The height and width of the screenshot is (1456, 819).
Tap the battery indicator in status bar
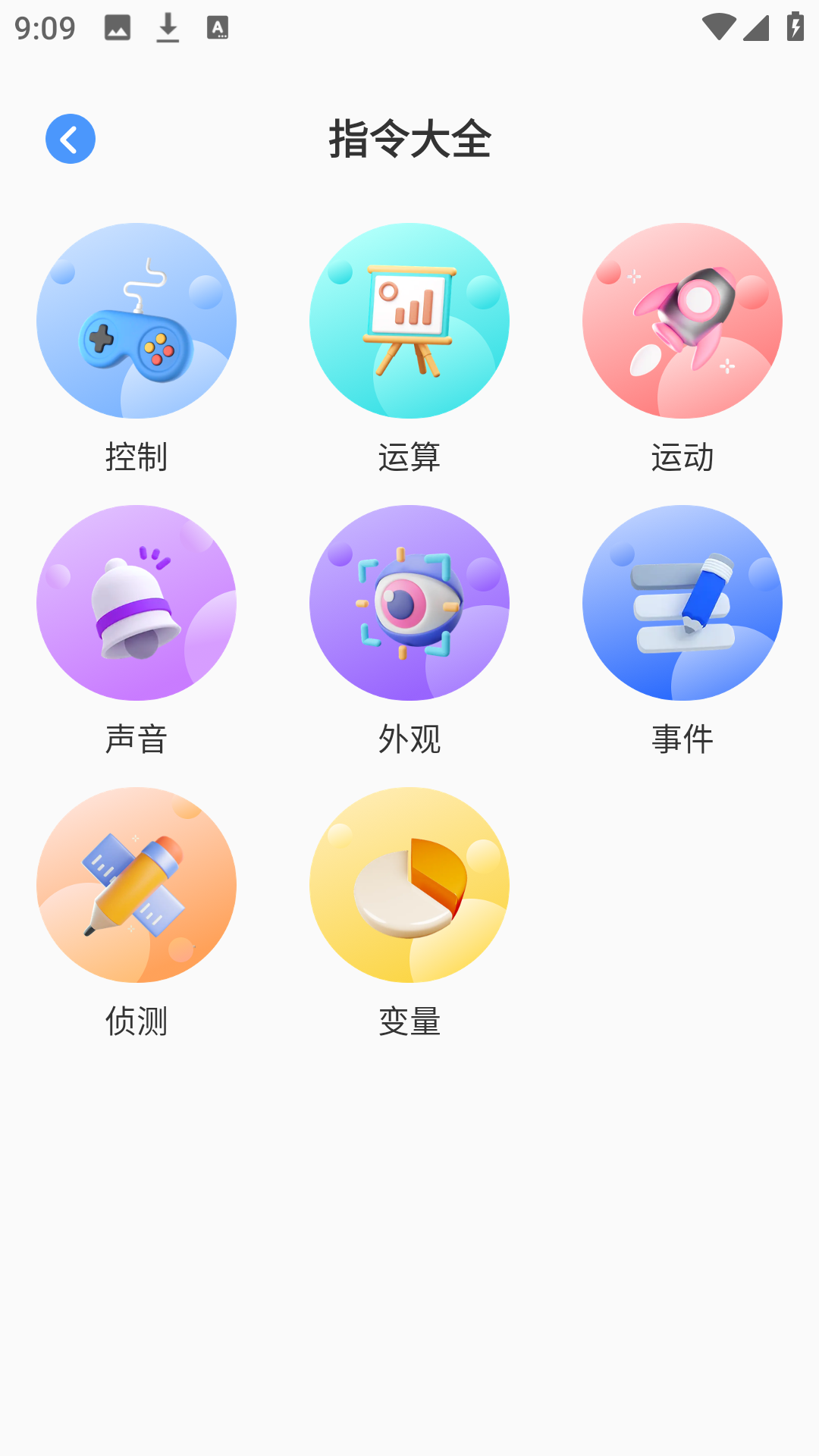click(793, 25)
